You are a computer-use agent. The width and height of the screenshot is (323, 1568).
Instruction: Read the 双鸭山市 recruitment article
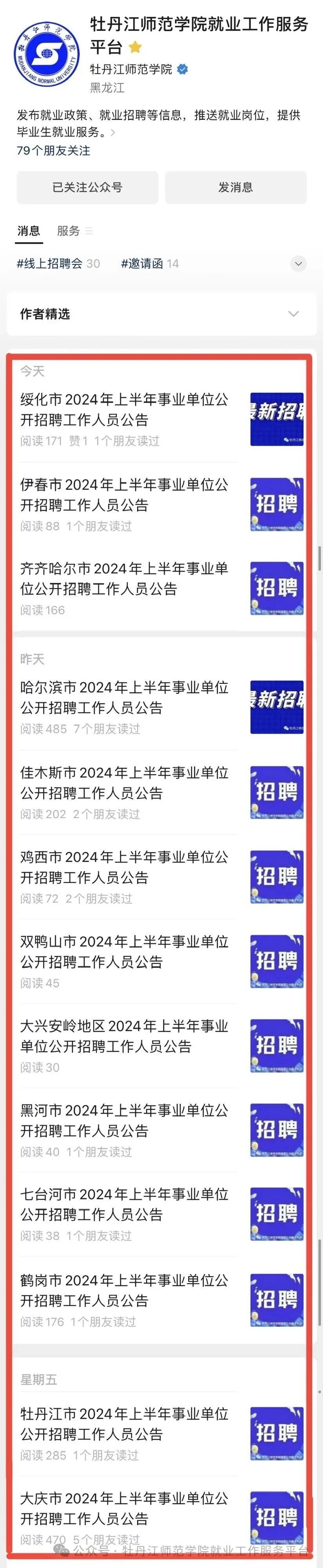pyautogui.click(x=125, y=951)
